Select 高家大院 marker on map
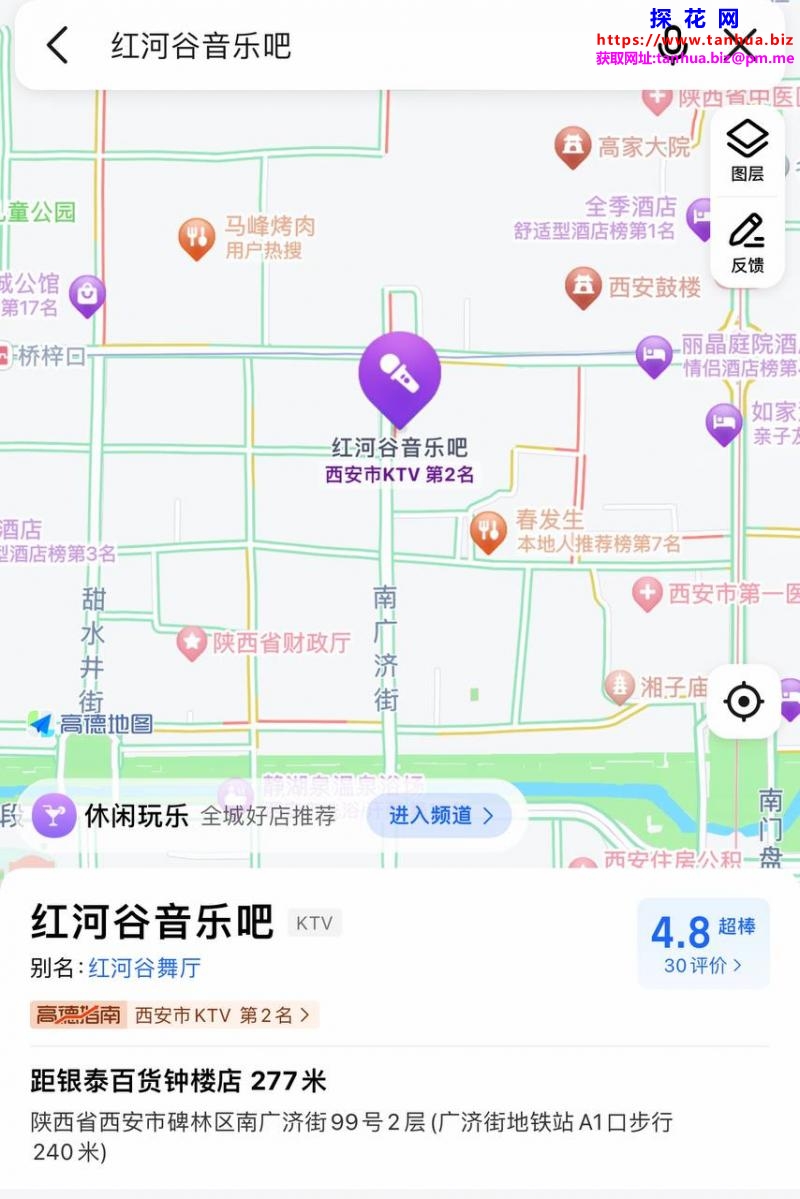 point(572,148)
